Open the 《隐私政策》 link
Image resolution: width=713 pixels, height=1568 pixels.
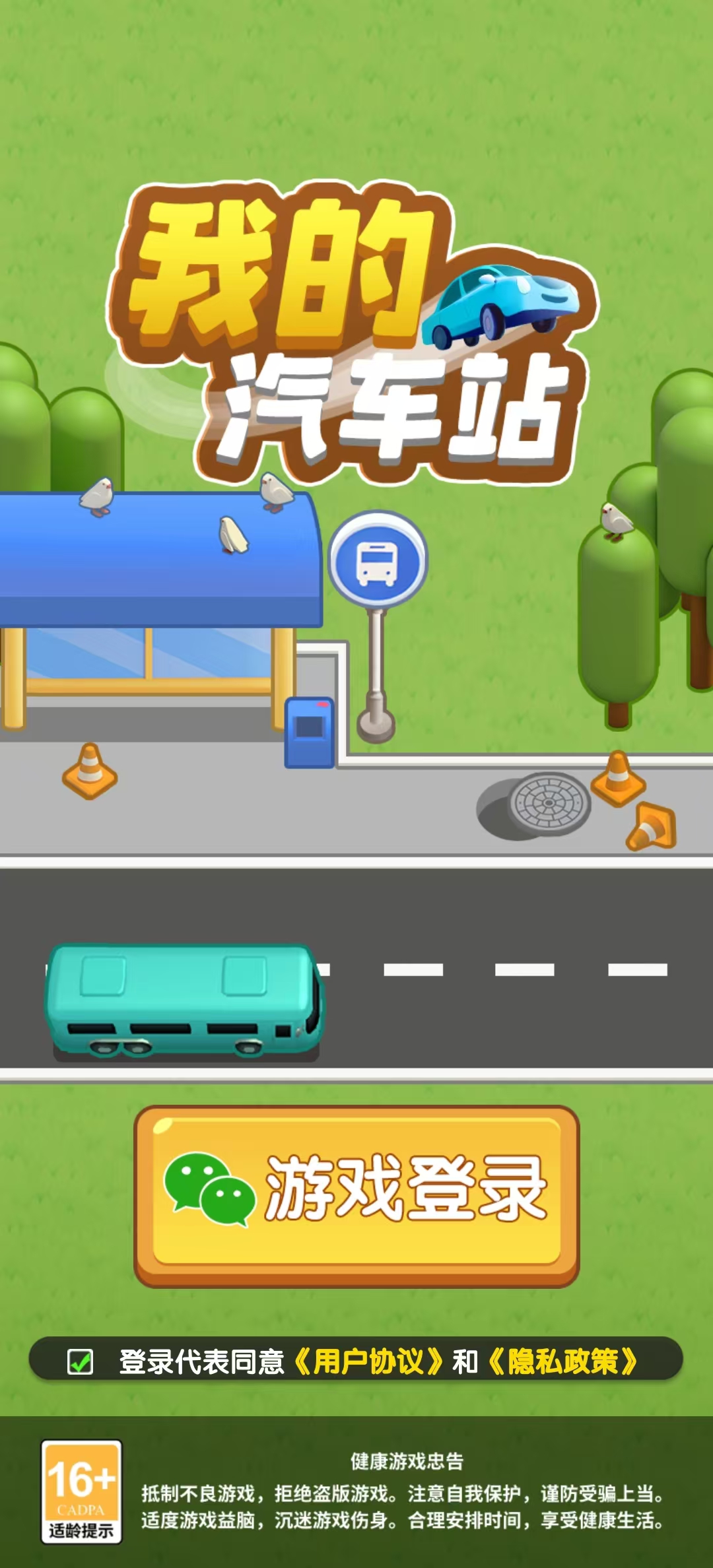pos(562,1361)
